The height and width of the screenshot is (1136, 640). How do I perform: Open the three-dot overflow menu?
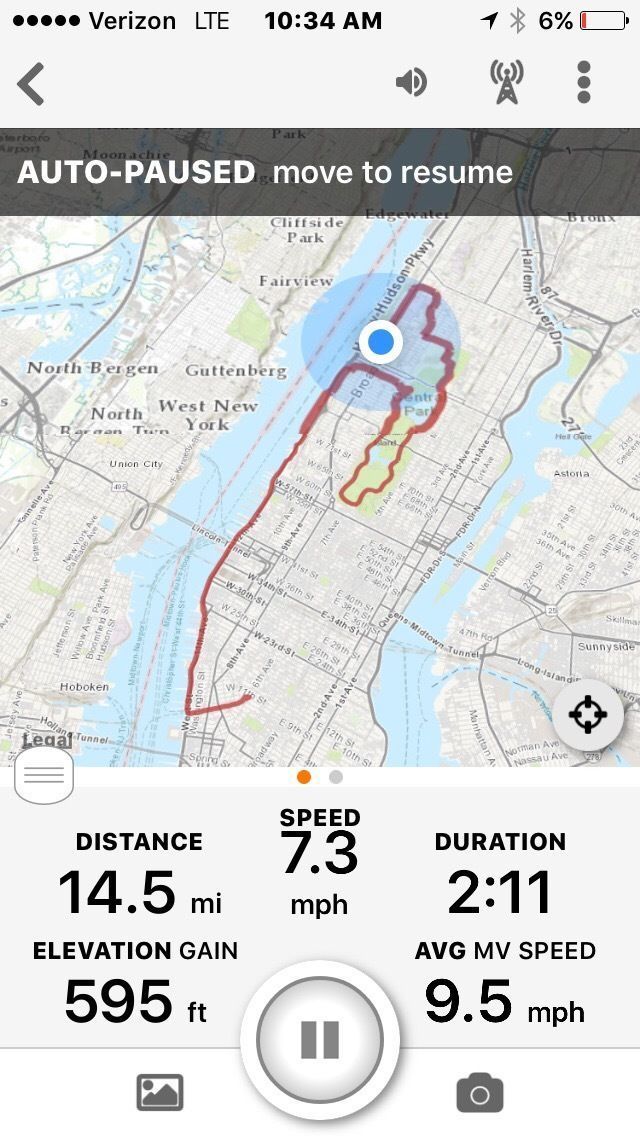(584, 81)
